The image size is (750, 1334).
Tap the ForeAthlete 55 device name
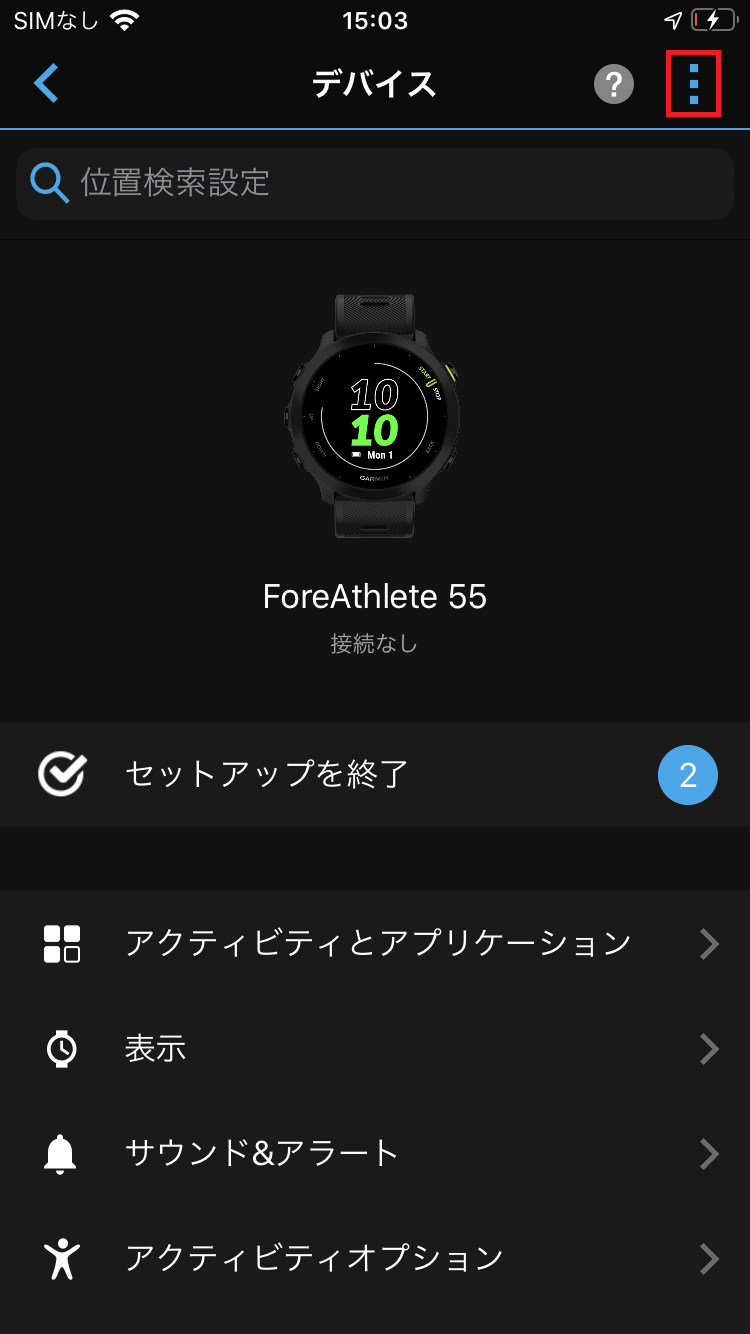point(375,596)
